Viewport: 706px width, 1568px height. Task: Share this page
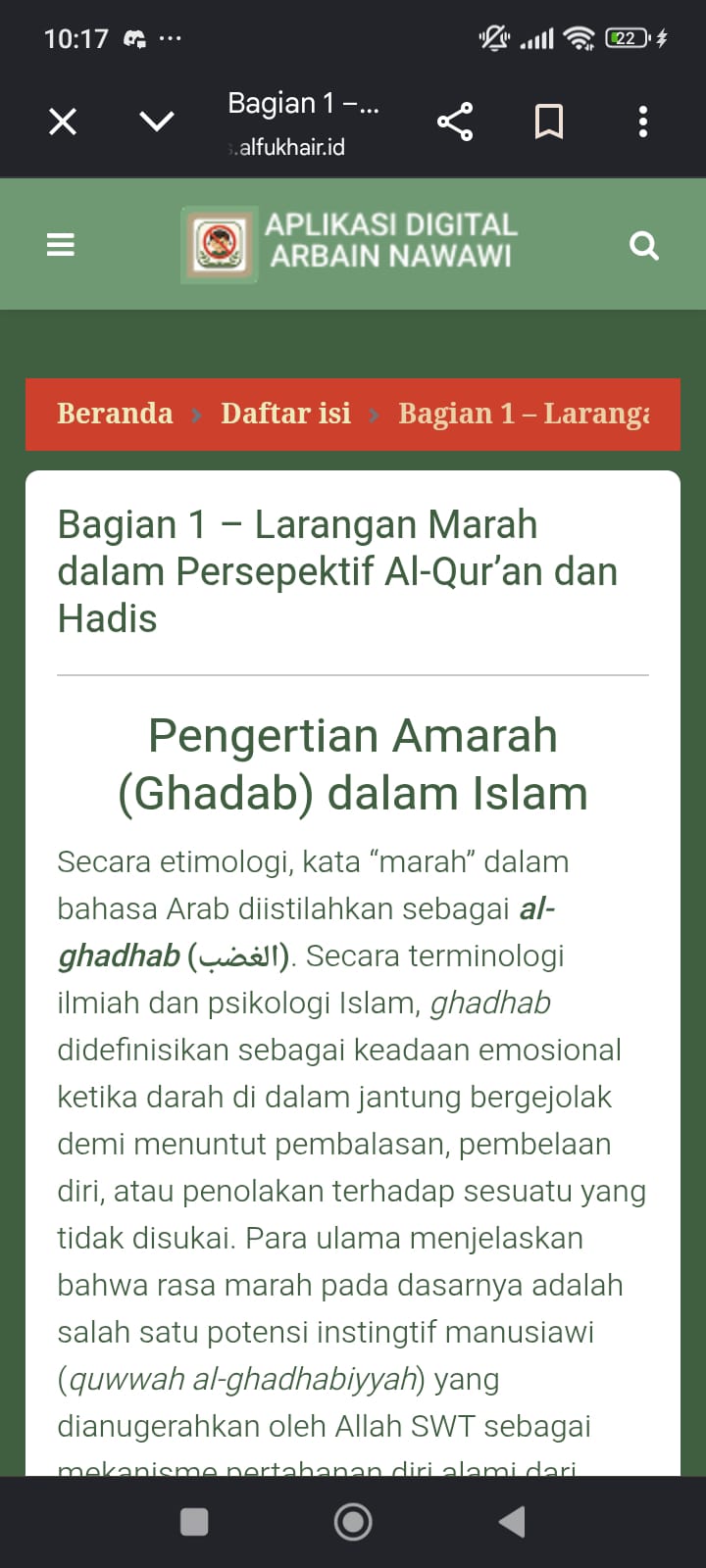pyautogui.click(x=455, y=122)
